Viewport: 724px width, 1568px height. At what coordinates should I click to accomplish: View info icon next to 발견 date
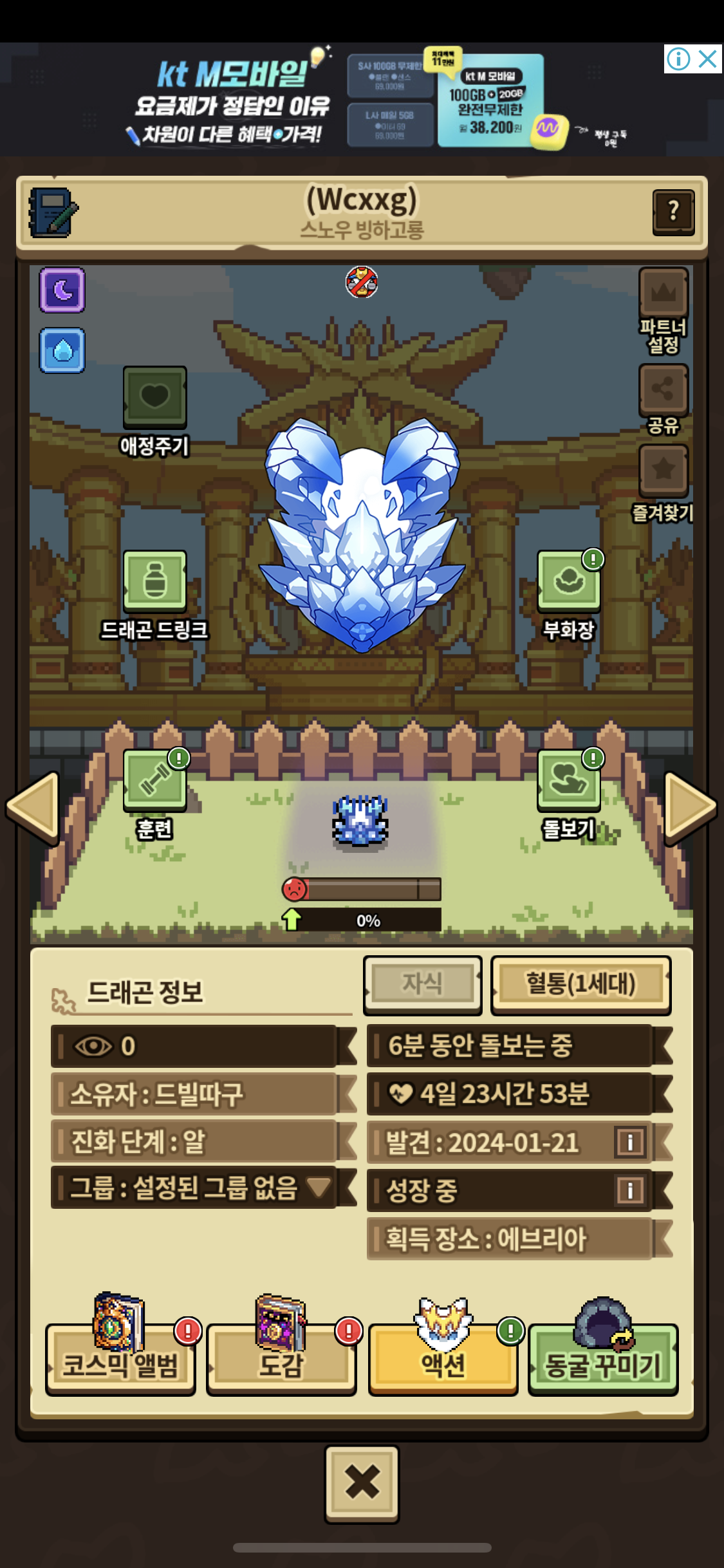pos(630,1143)
